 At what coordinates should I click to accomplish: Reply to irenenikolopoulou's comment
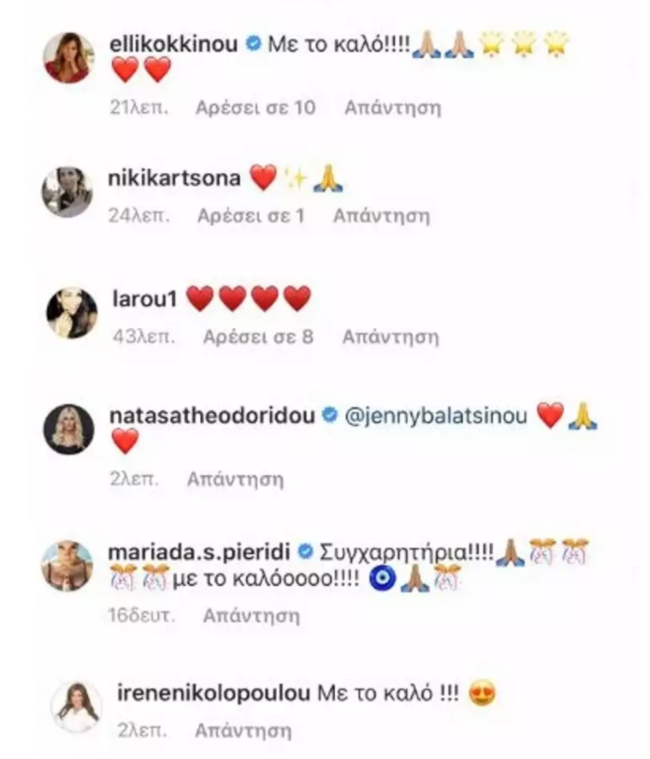tap(243, 731)
